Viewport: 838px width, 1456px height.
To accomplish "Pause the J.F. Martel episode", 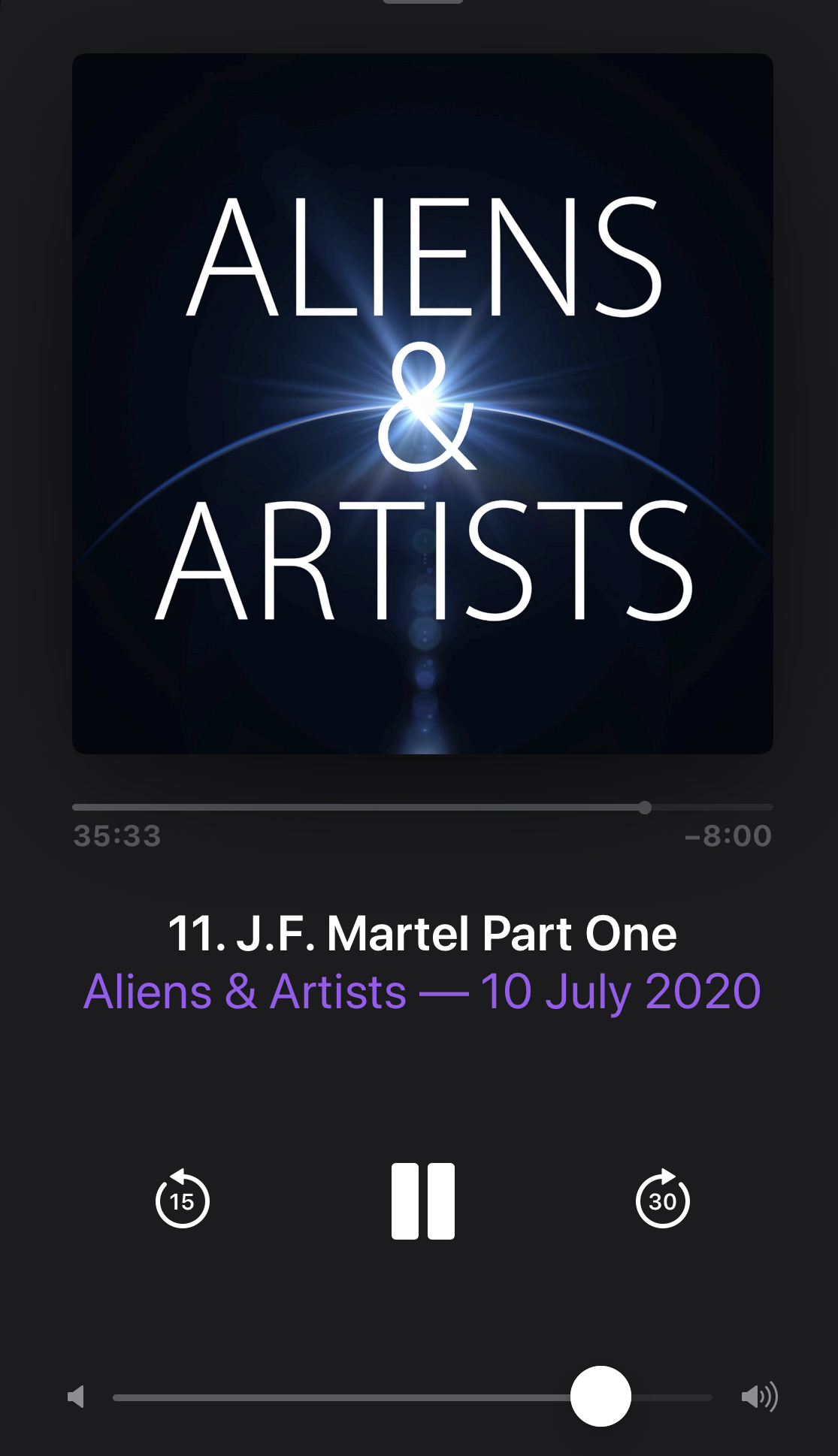I will [422, 1201].
